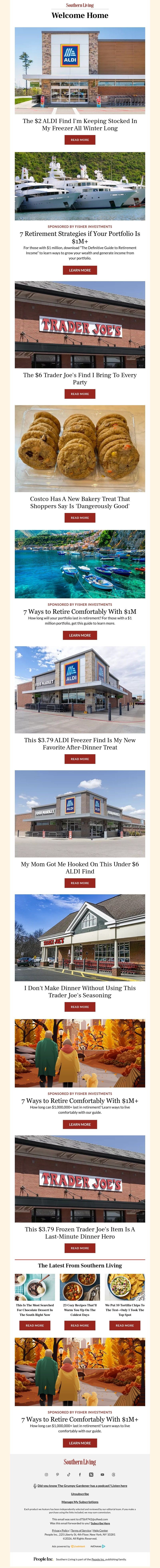This screenshot has width=160, height=1568.
Task: Unsubscribe from this newsletter
Action: click(80, 1494)
